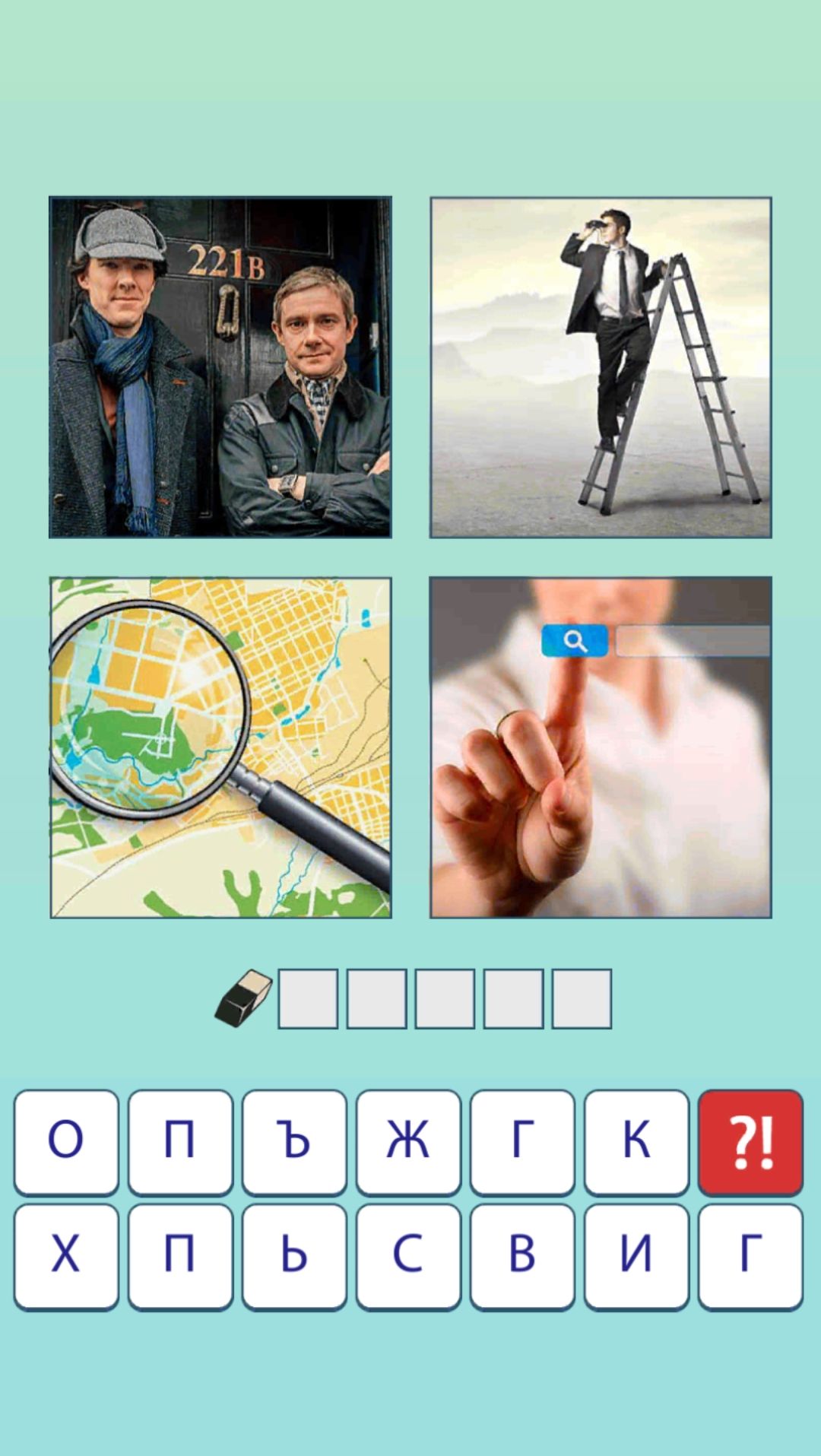The image size is (821, 1456).
Task: Tap the letter К tile
Action: pyautogui.click(x=636, y=1142)
